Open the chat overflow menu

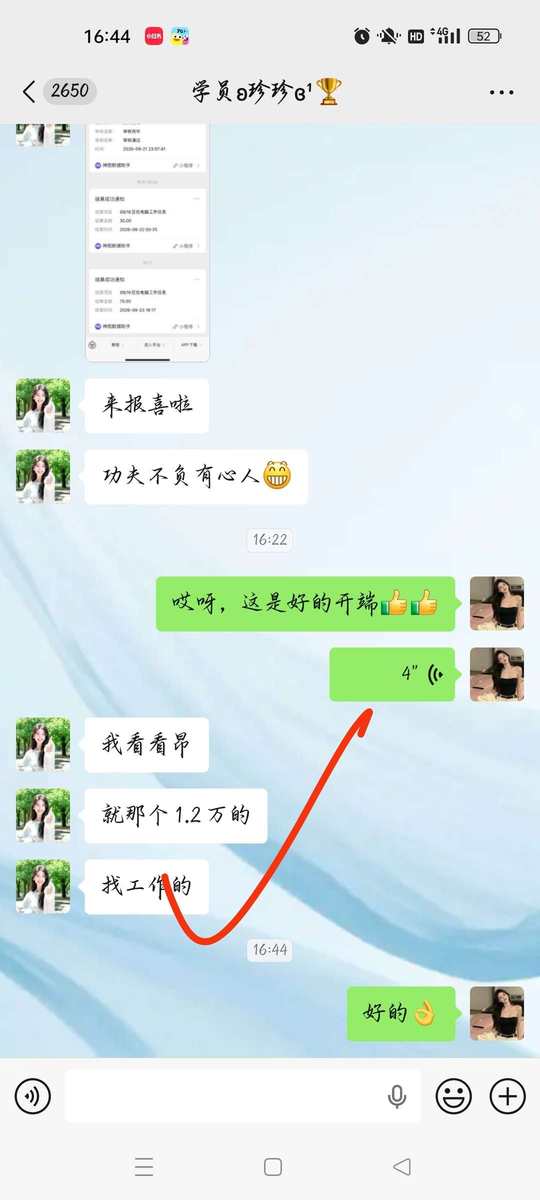click(501, 92)
